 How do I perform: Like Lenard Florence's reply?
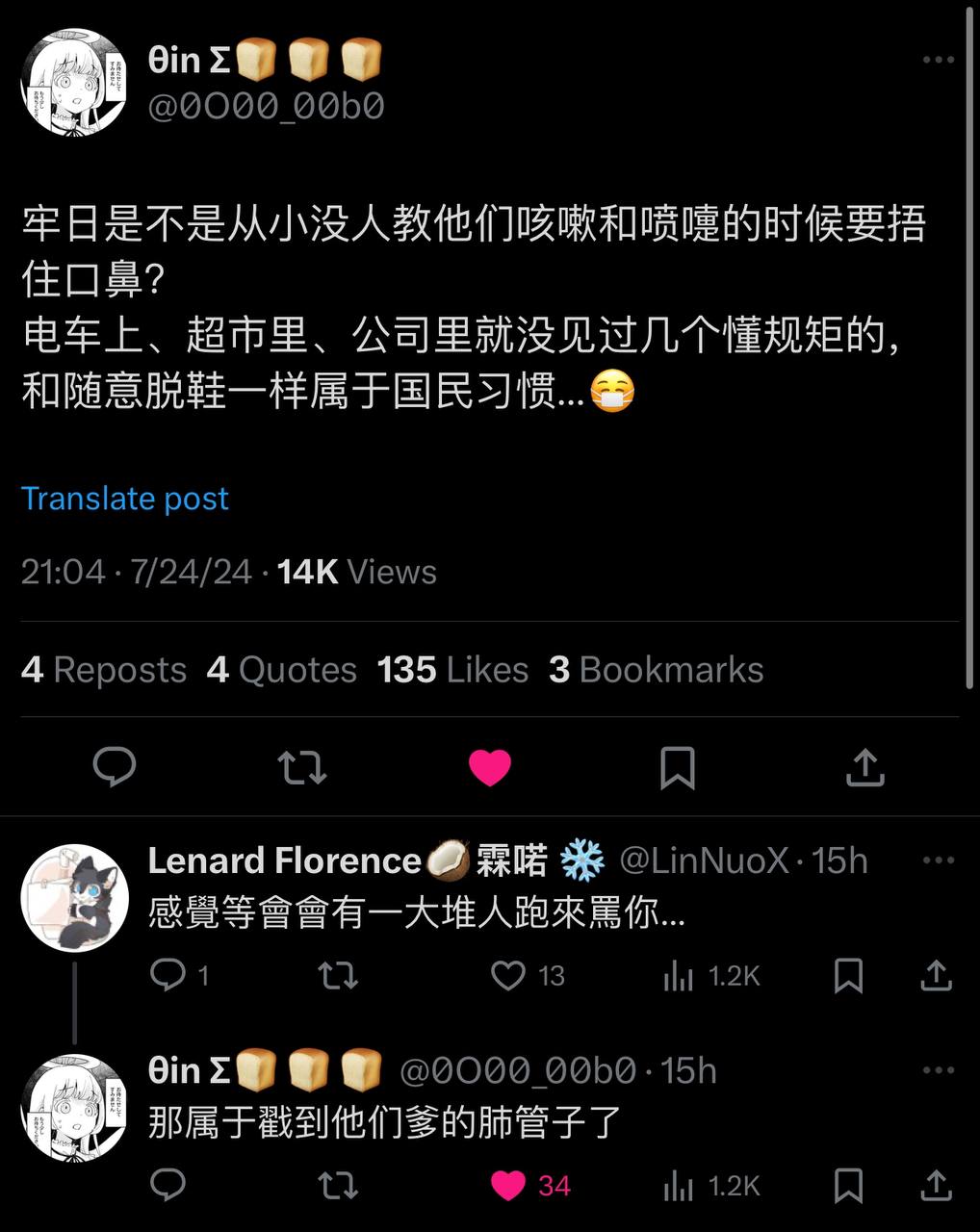click(x=508, y=976)
